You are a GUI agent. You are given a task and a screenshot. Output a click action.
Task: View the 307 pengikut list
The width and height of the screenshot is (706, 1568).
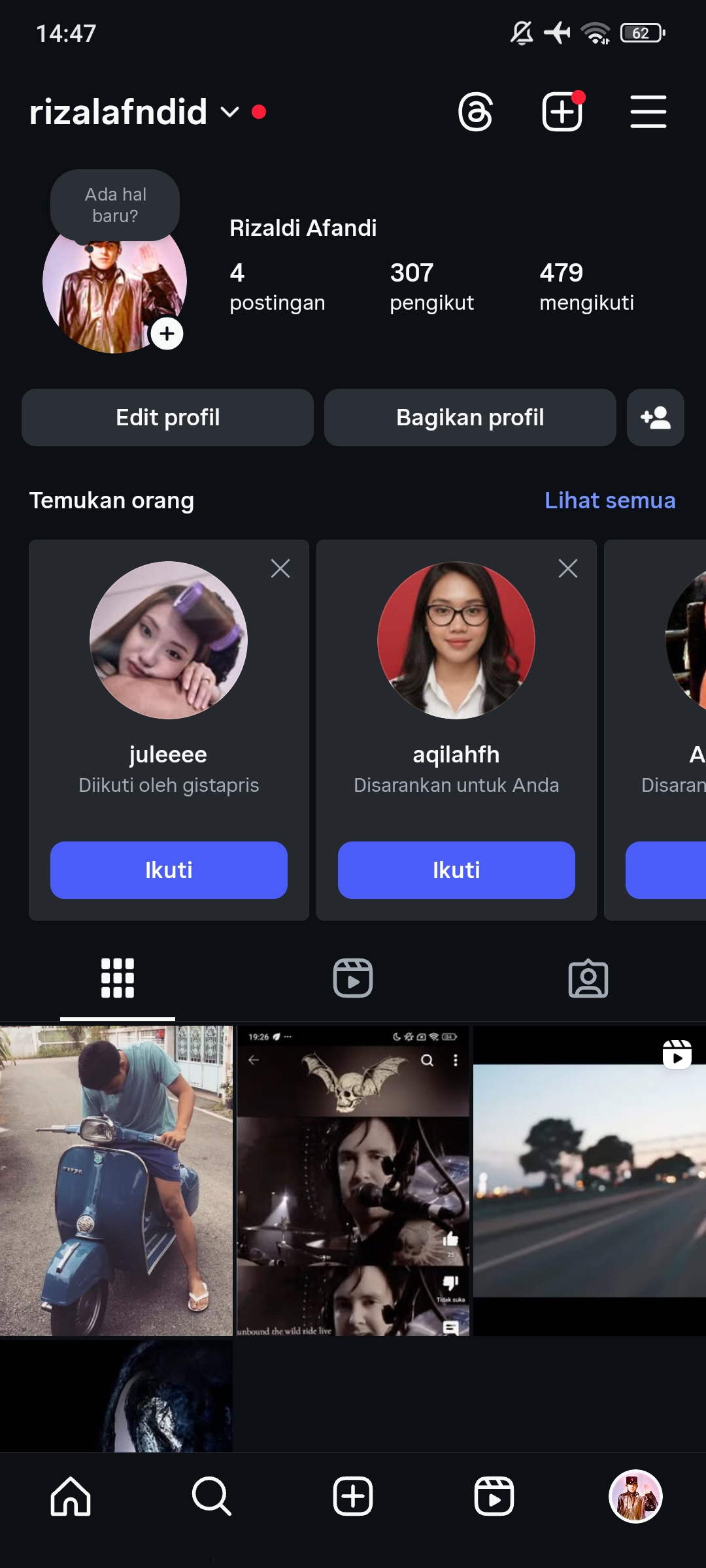(431, 287)
